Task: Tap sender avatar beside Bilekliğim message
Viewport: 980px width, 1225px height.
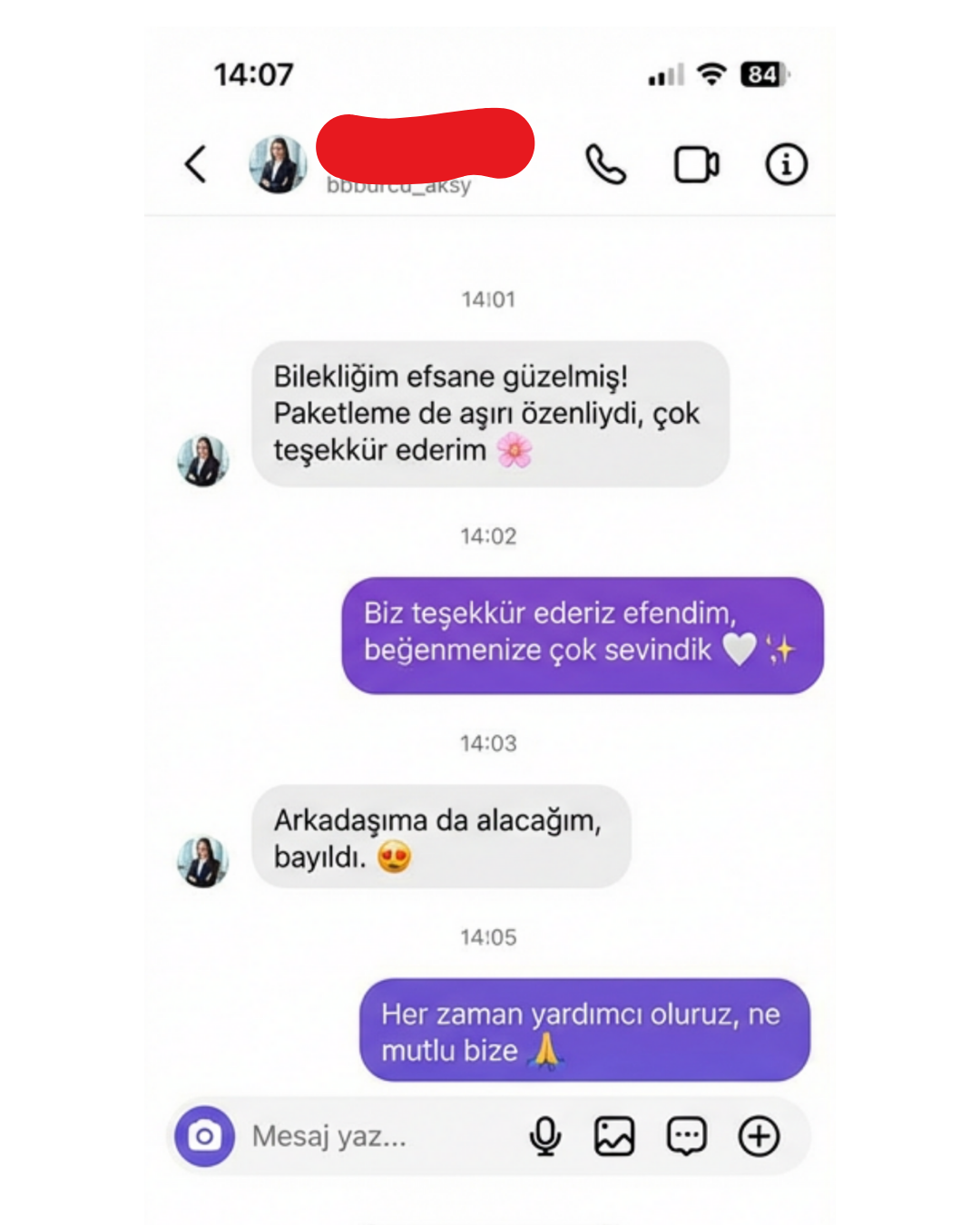Action: click(202, 460)
